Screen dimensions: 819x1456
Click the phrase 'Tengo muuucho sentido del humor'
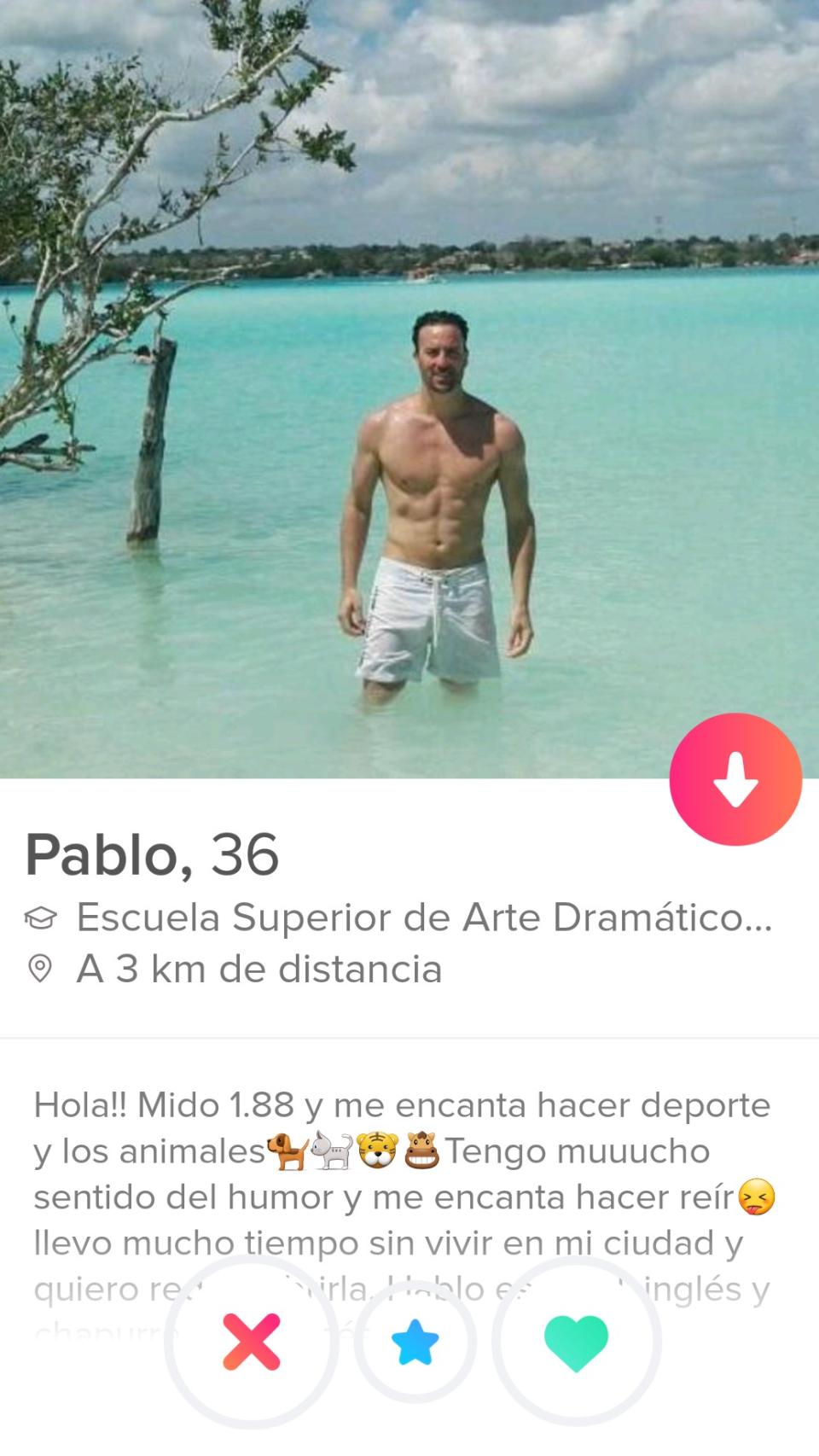coord(572,1150)
